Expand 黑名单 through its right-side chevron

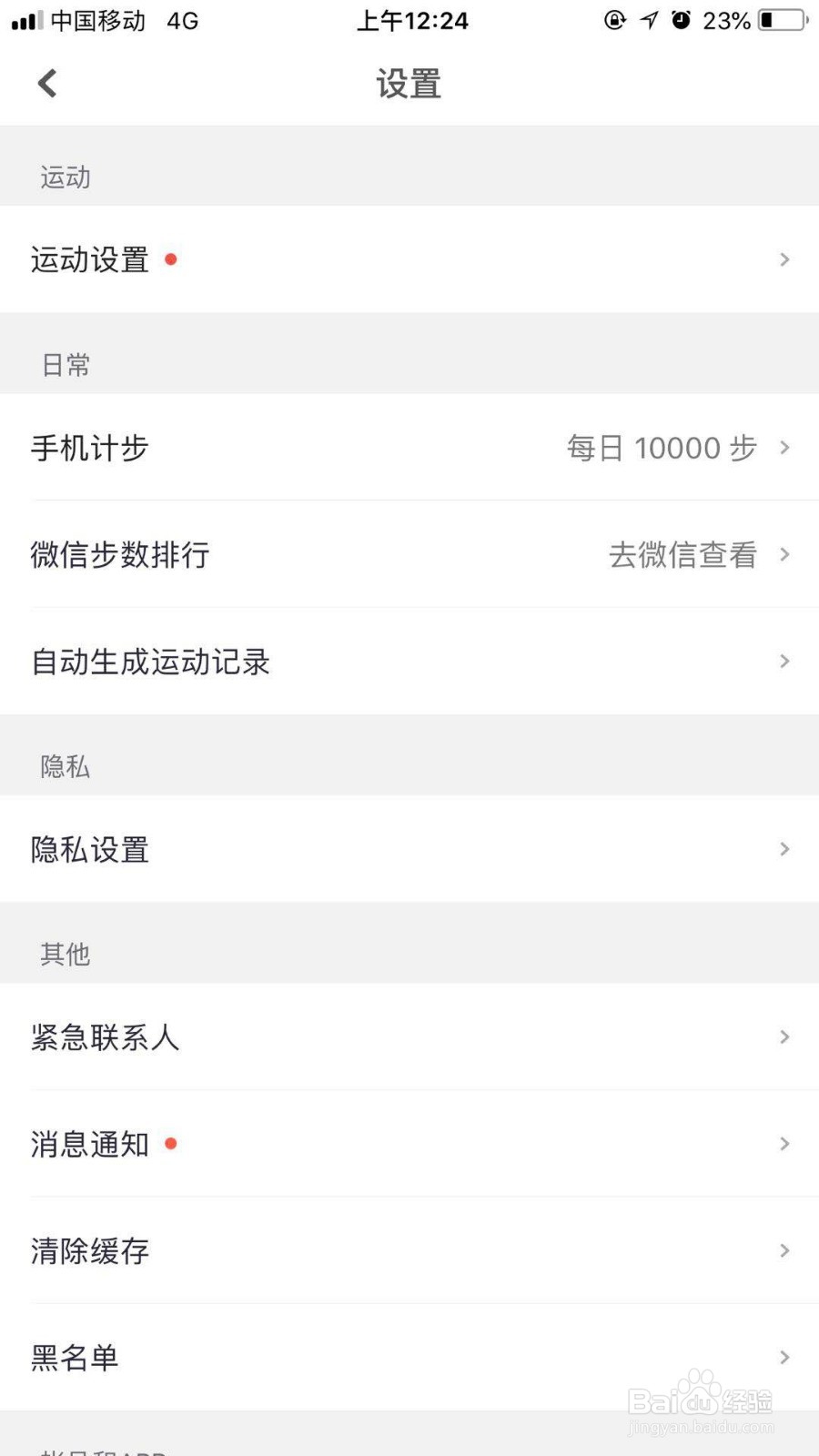click(x=784, y=1357)
